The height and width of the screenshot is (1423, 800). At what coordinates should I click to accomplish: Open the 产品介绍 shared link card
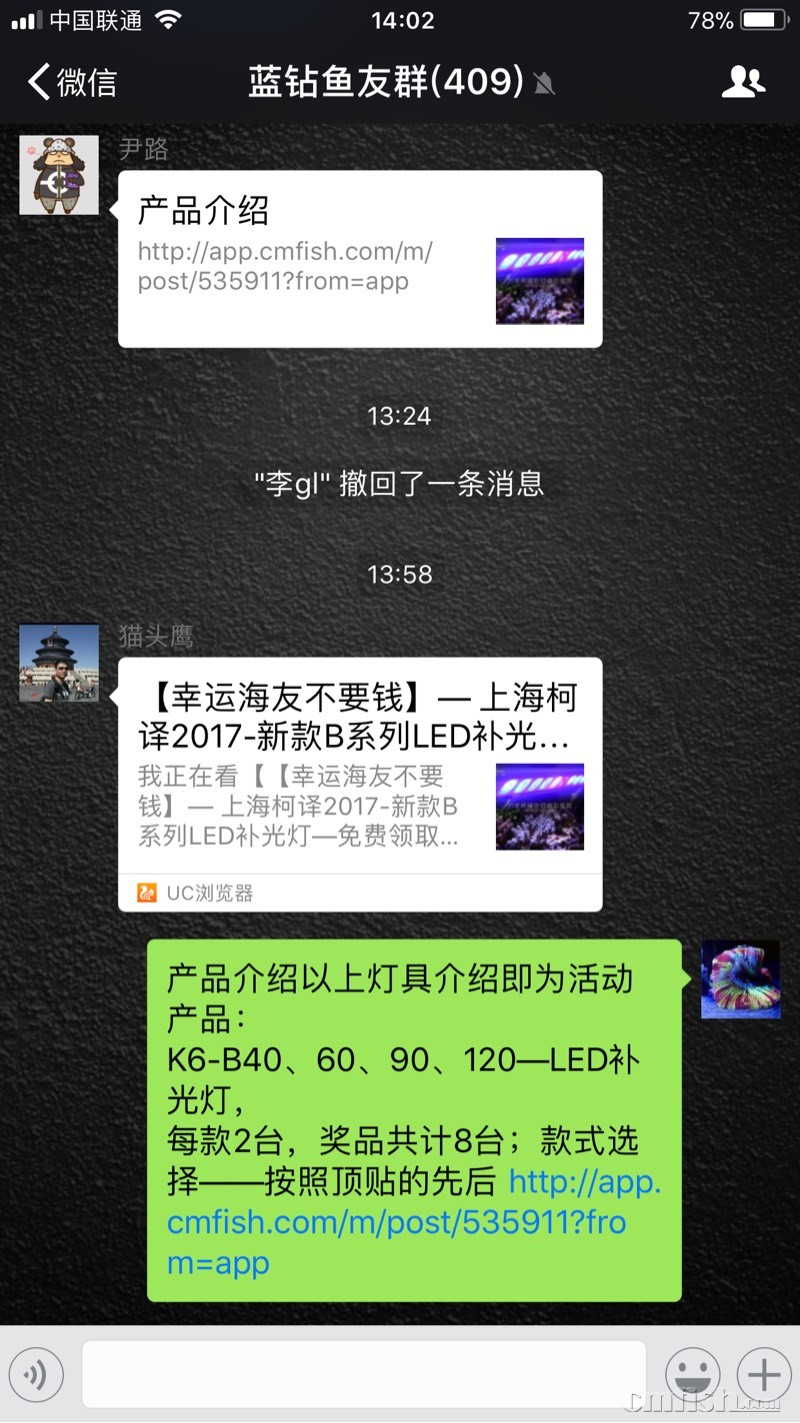(360, 258)
